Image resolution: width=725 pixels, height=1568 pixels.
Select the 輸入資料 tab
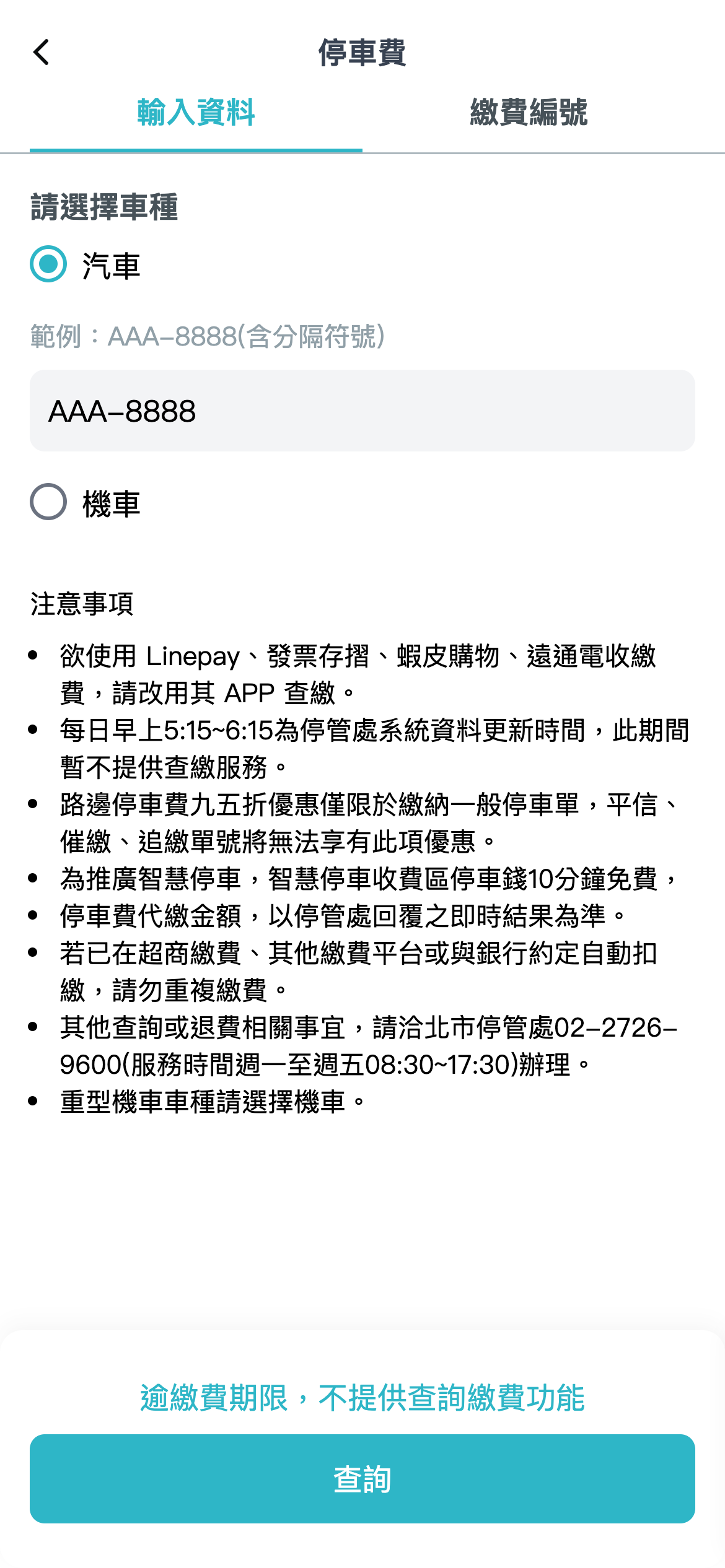coord(196,113)
